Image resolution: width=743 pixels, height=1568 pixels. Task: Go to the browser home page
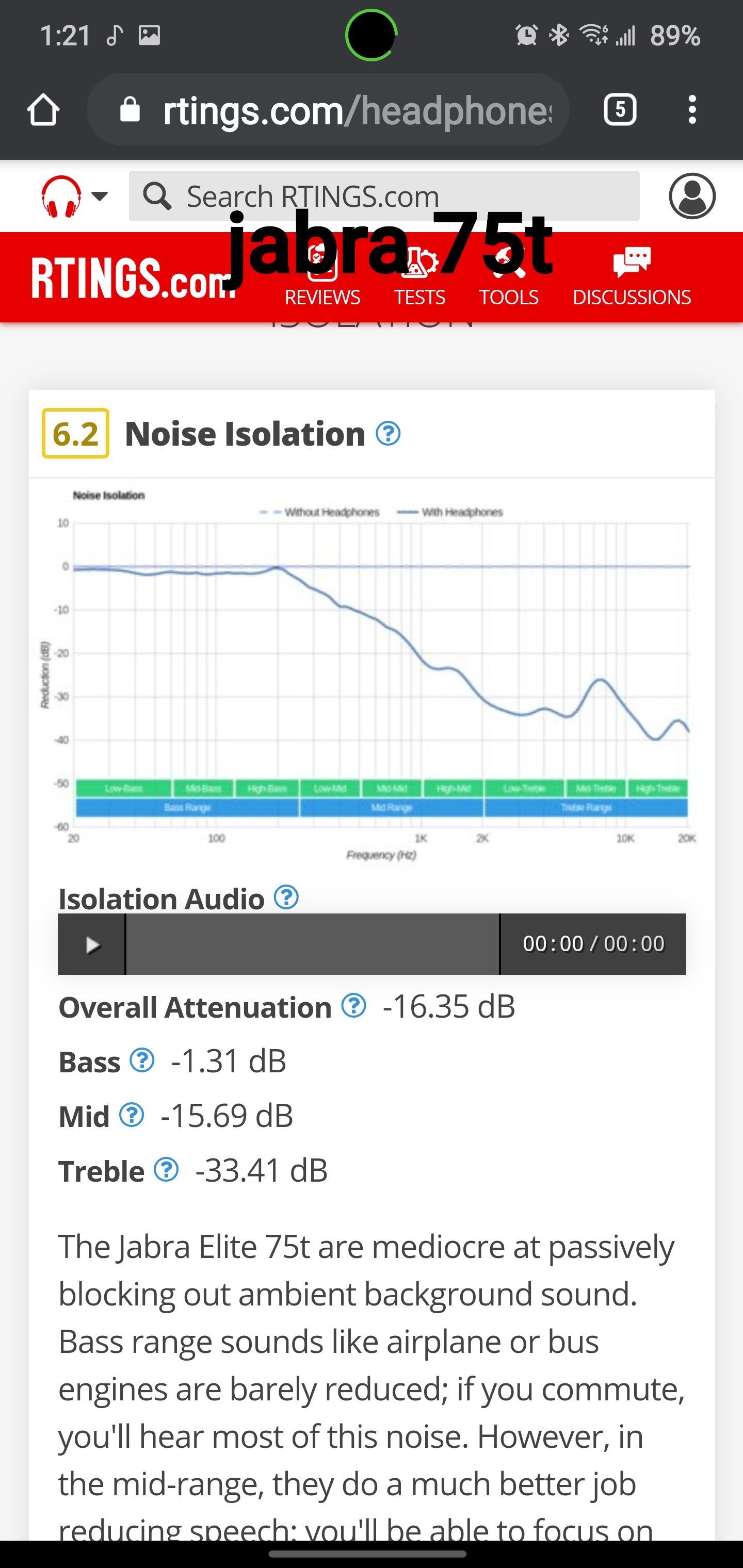tap(43, 110)
